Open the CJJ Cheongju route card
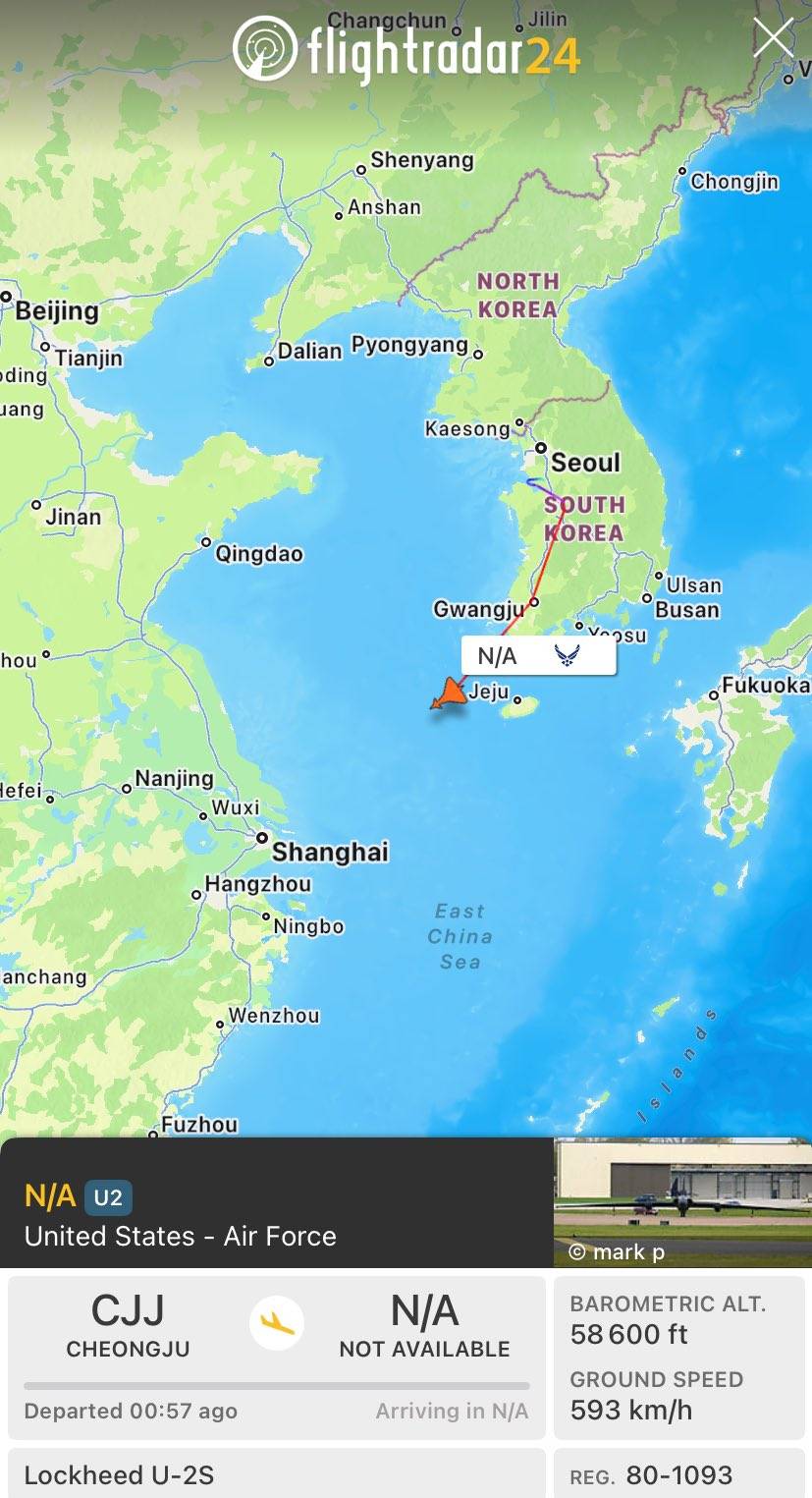Screen dimensions: 812x1498 (x=276, y=1357)
